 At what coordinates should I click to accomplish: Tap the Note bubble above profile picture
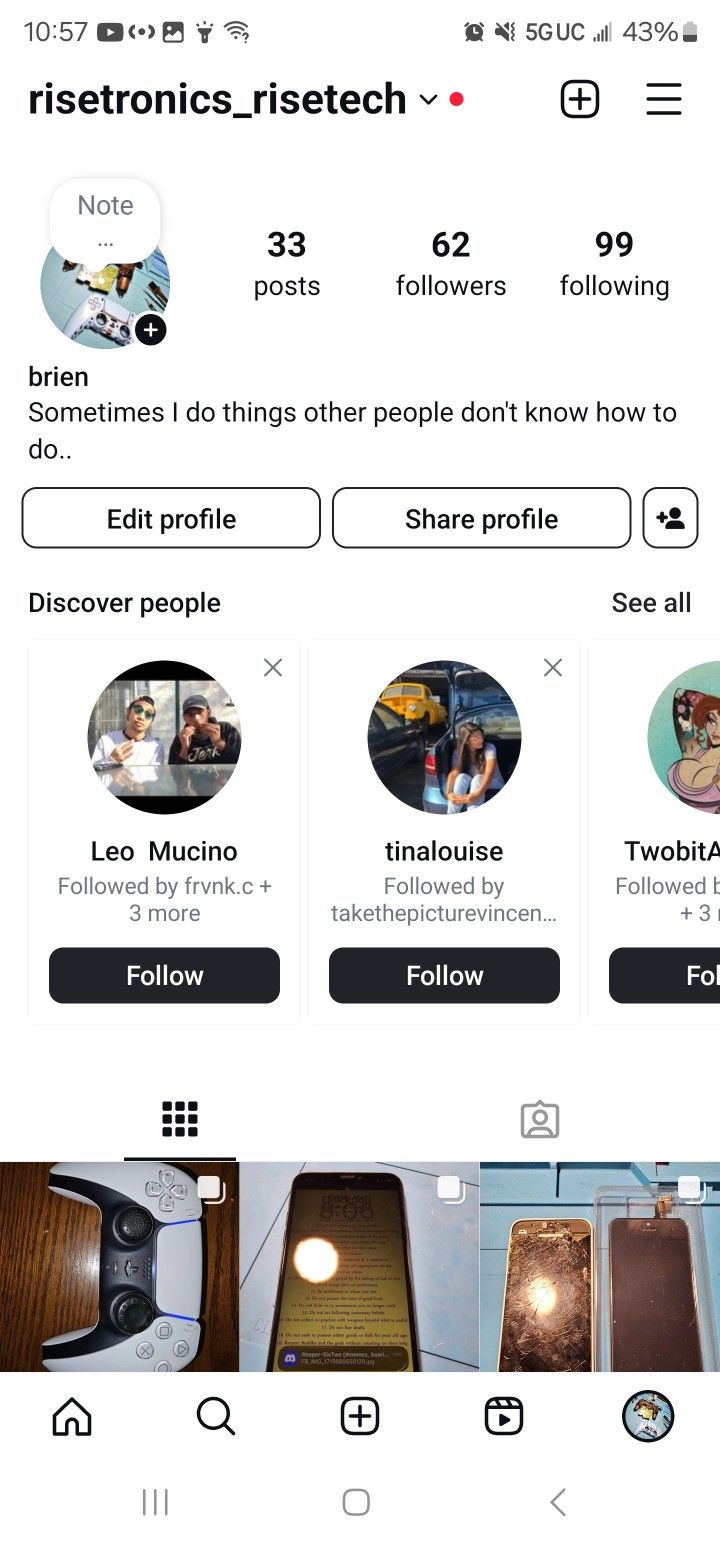click(x=105, y=215)
